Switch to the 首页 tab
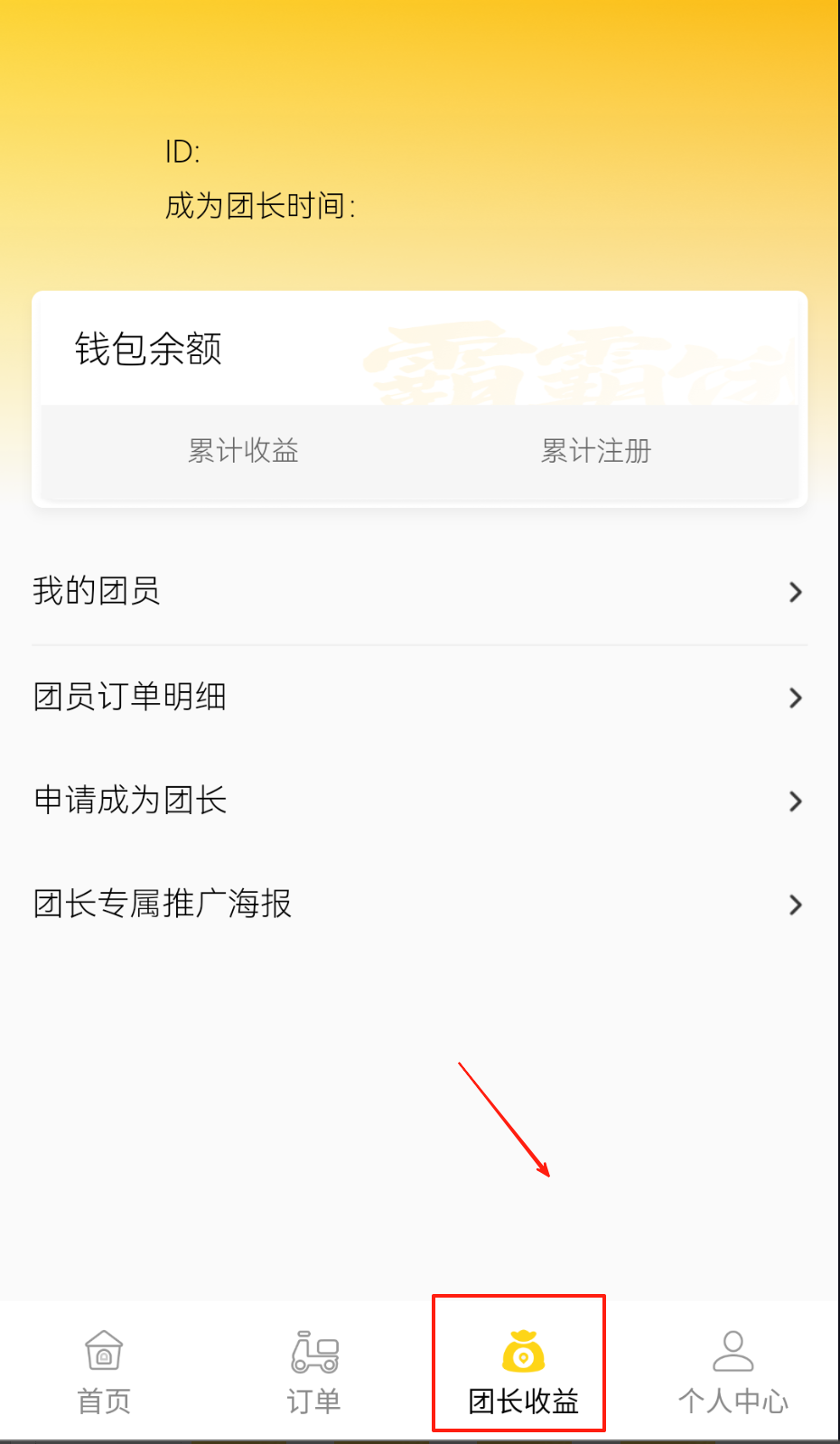The width and height of the screenshot is (840, 1444). coord(104,1372)
